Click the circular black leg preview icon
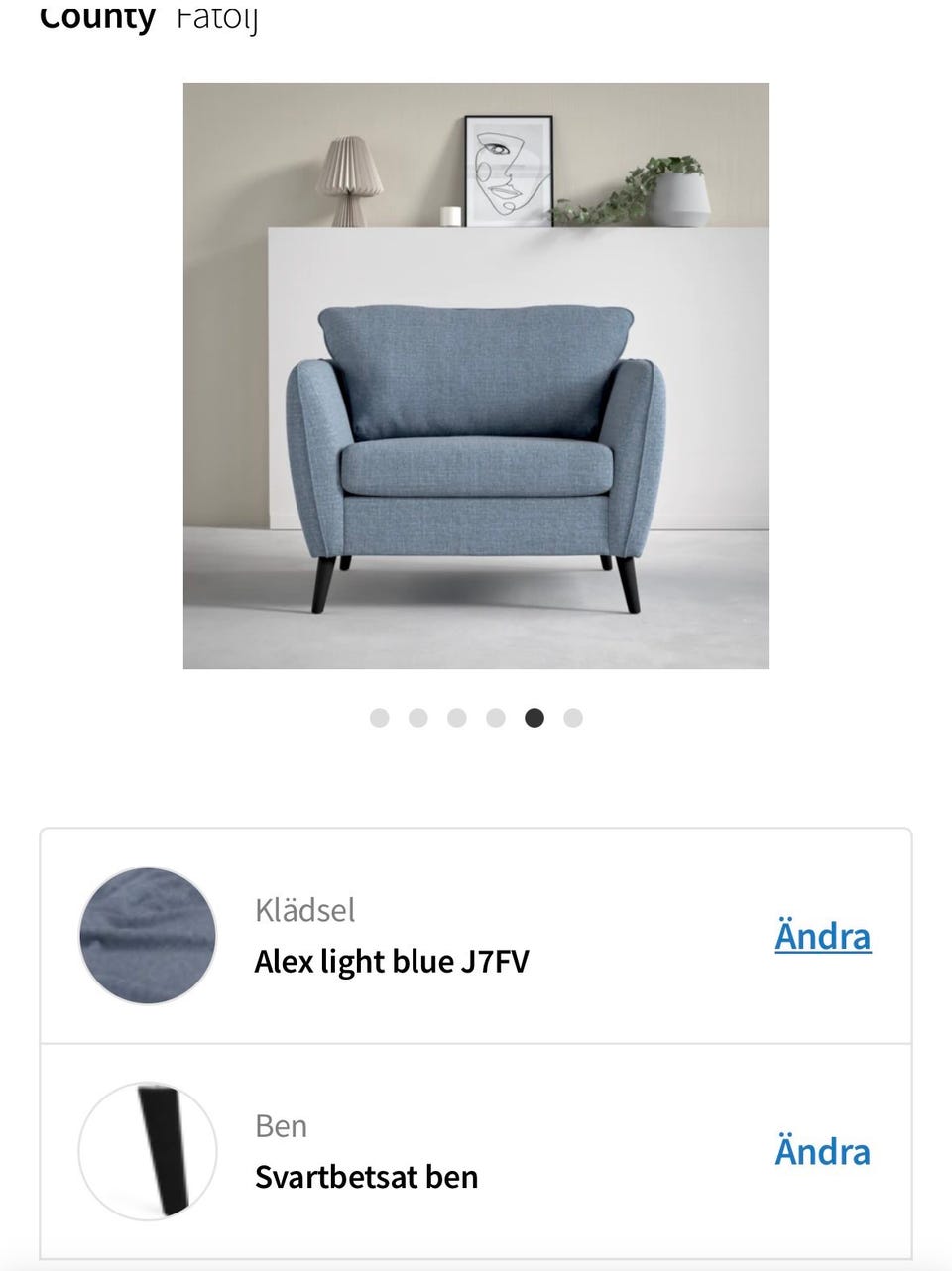The height and width of the screenshot is (1271, 952). (x=147, y=1151)
